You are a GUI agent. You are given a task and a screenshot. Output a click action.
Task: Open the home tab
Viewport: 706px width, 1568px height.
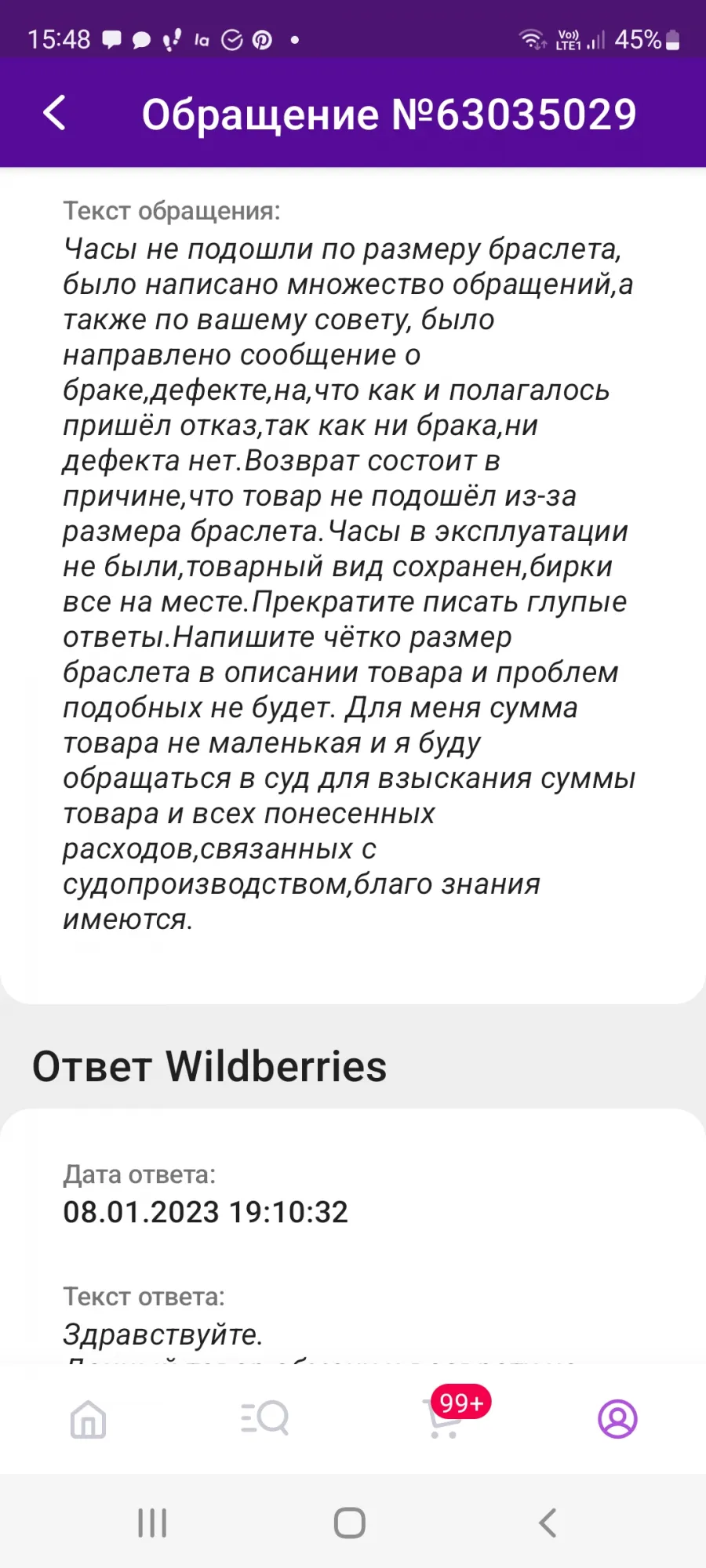click(89, 1419)
